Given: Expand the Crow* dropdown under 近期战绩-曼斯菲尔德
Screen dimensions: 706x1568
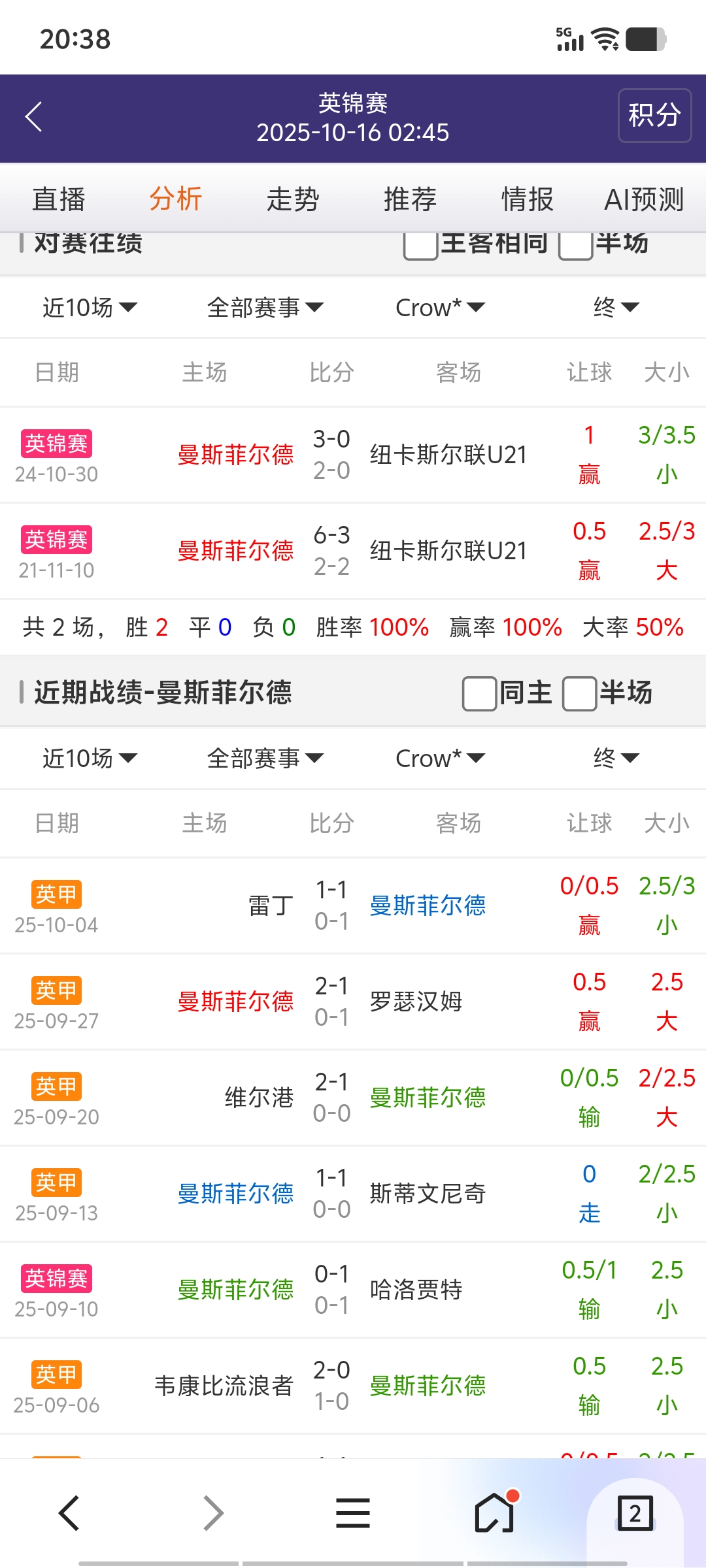Looking at the screenshot, I should [440, 758].
